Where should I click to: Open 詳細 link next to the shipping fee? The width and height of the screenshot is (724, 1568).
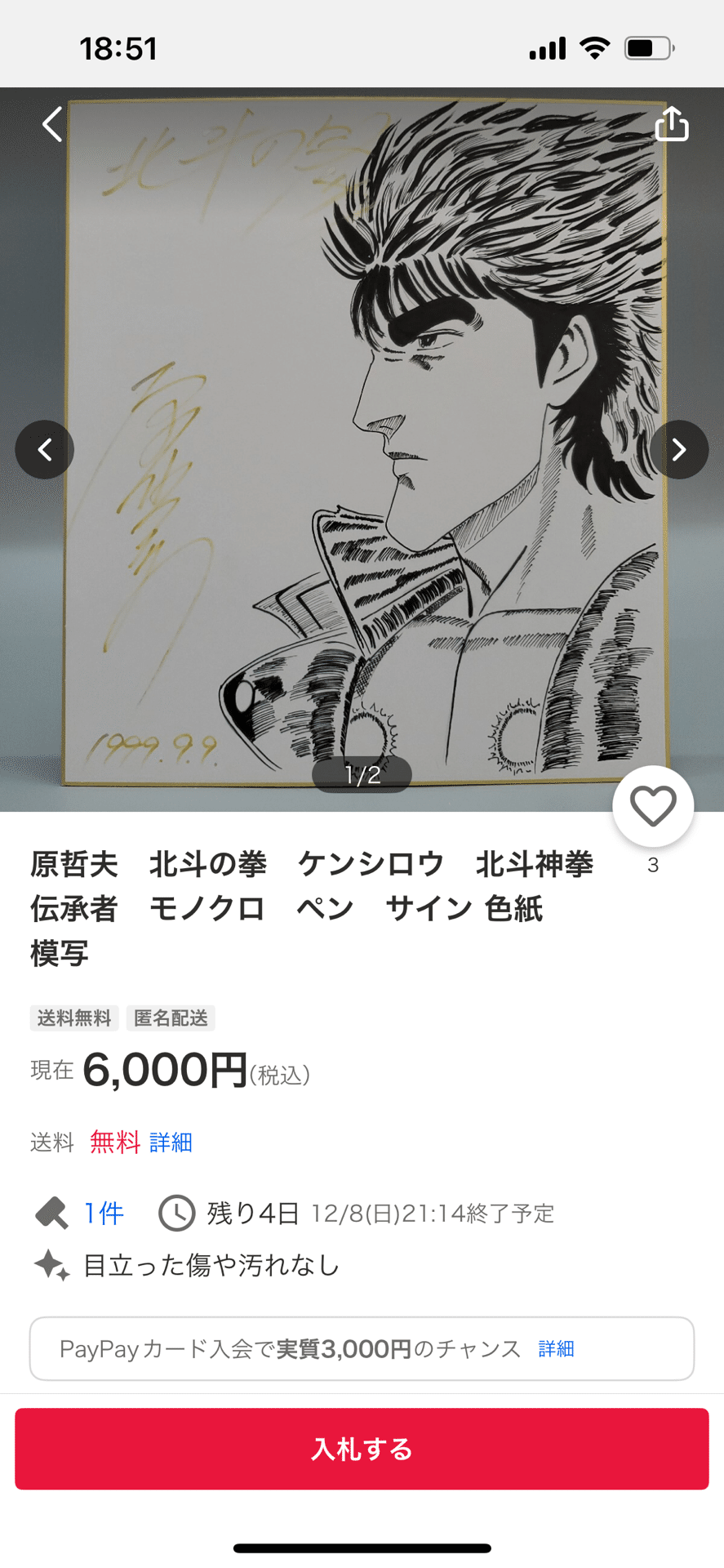[170, 1143]
